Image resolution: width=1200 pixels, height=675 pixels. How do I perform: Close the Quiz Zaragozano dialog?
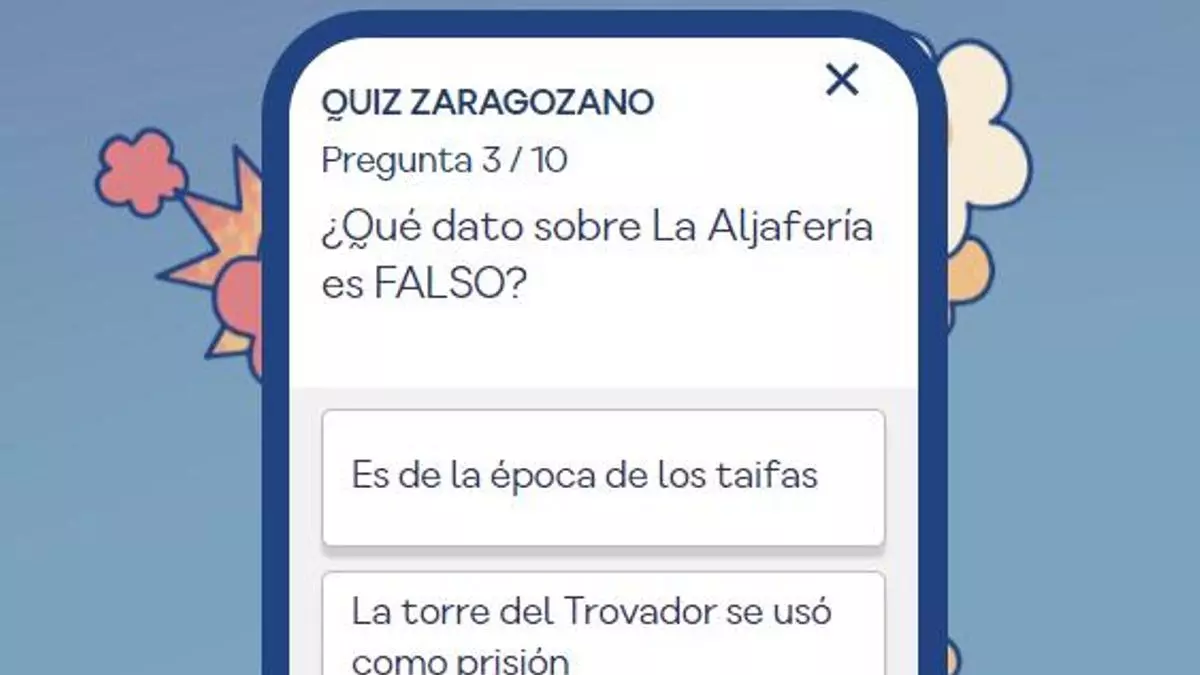pyautogui.click(x=842, y=80)
